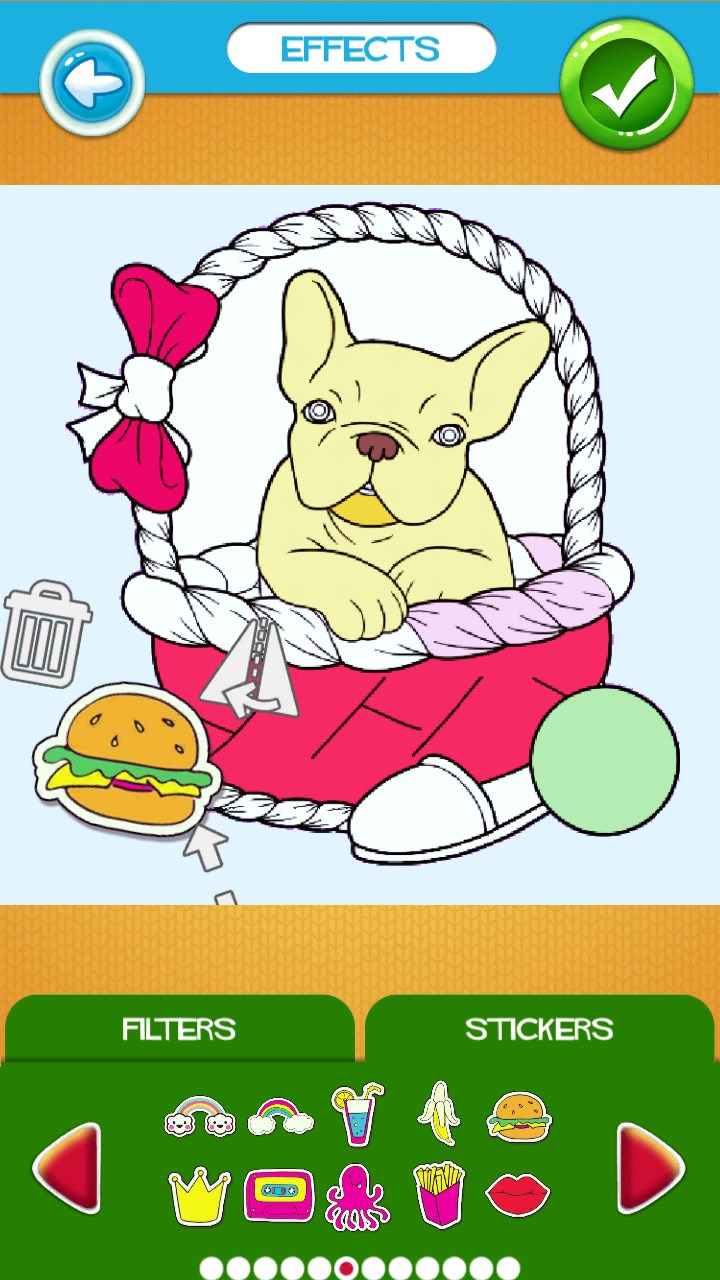Flip the burger sticker with mirror icon

click(x=250, y=670)
